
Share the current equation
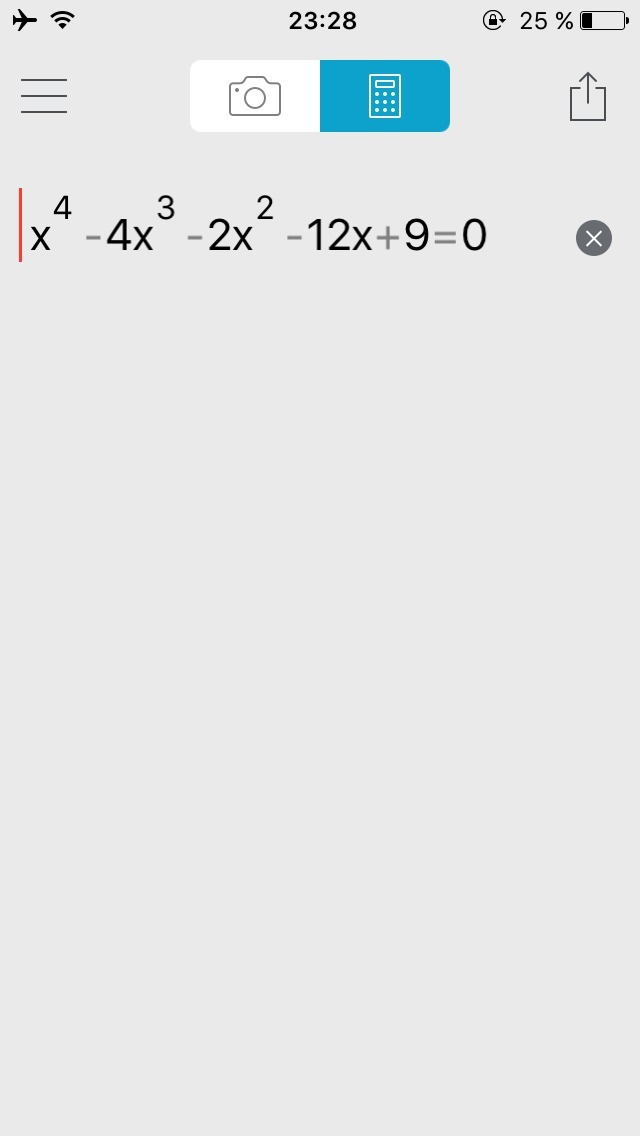(x=588, y=96)
